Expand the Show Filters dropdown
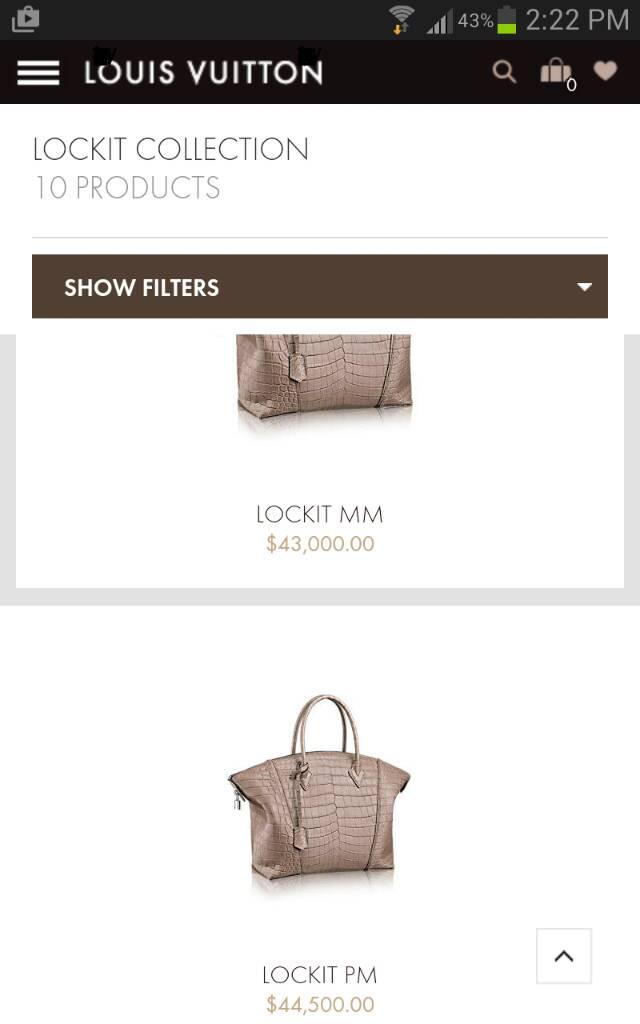 (x=320, y=287)
